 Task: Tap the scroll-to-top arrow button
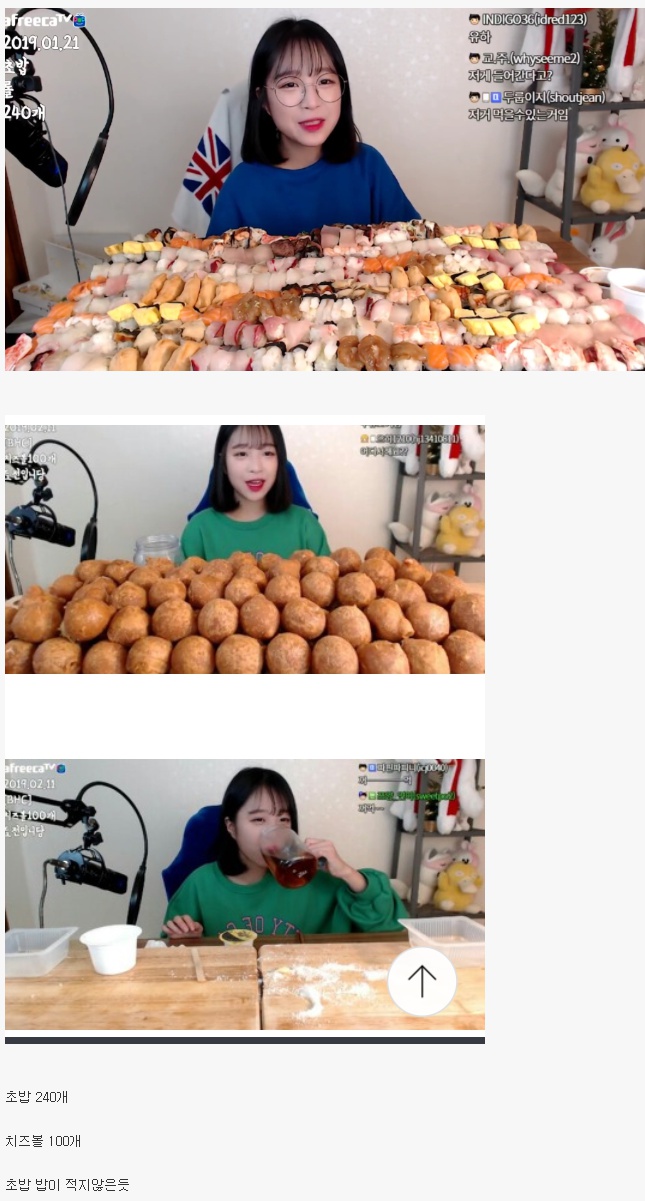(422, 981)
